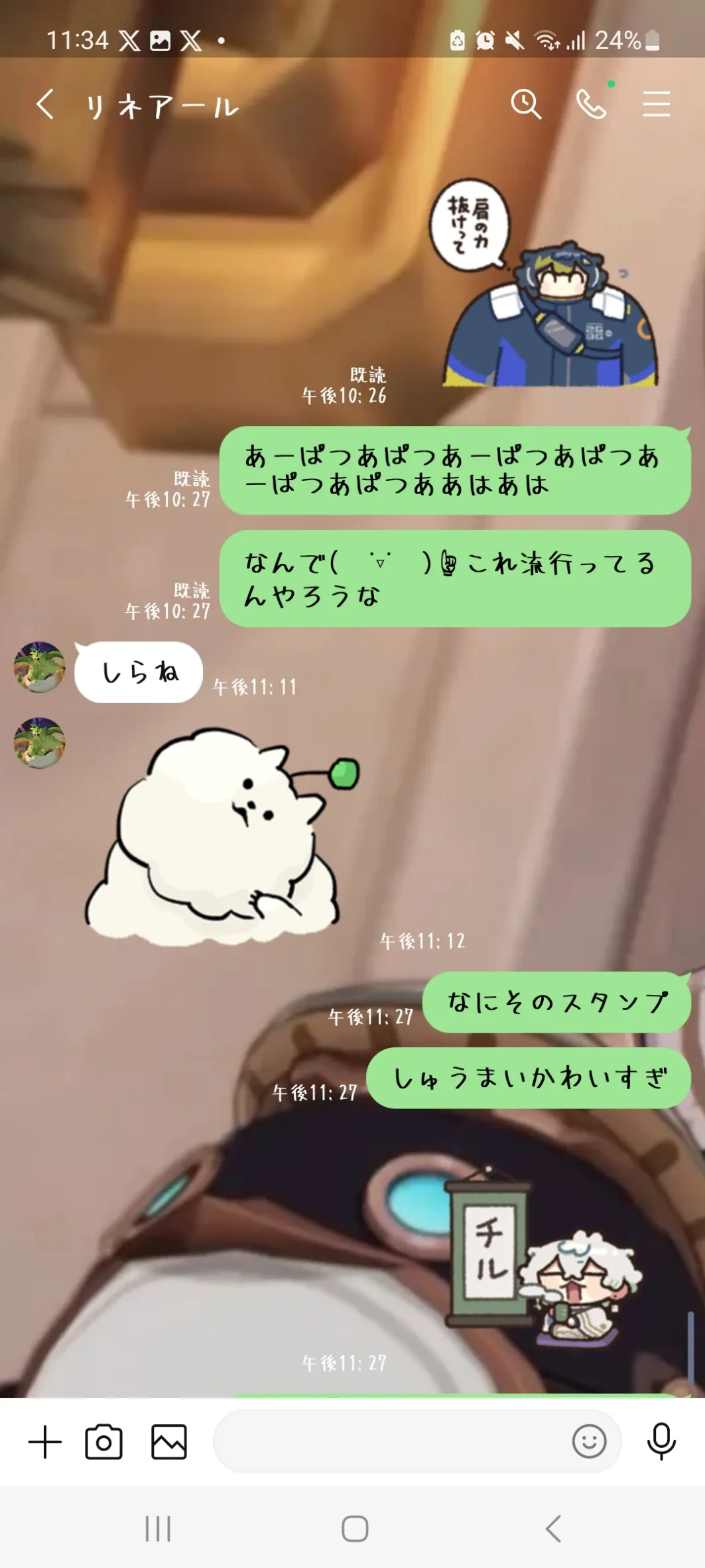Open the photo gallery picker
The height and width of the screenshot is (1568, 705).
pos(169,1442)
